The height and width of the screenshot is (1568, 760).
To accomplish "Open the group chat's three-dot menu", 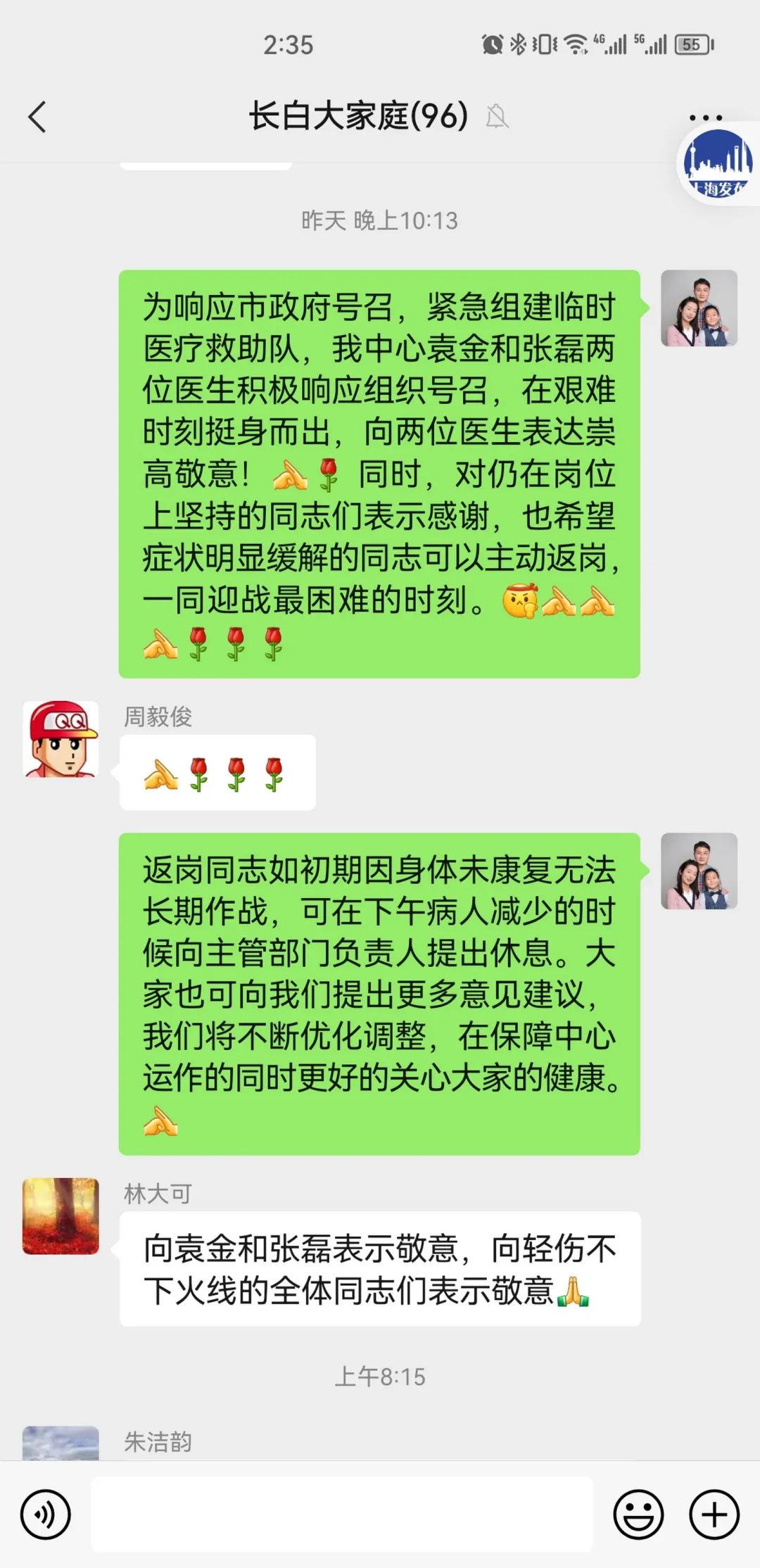I will coord(705,117).
